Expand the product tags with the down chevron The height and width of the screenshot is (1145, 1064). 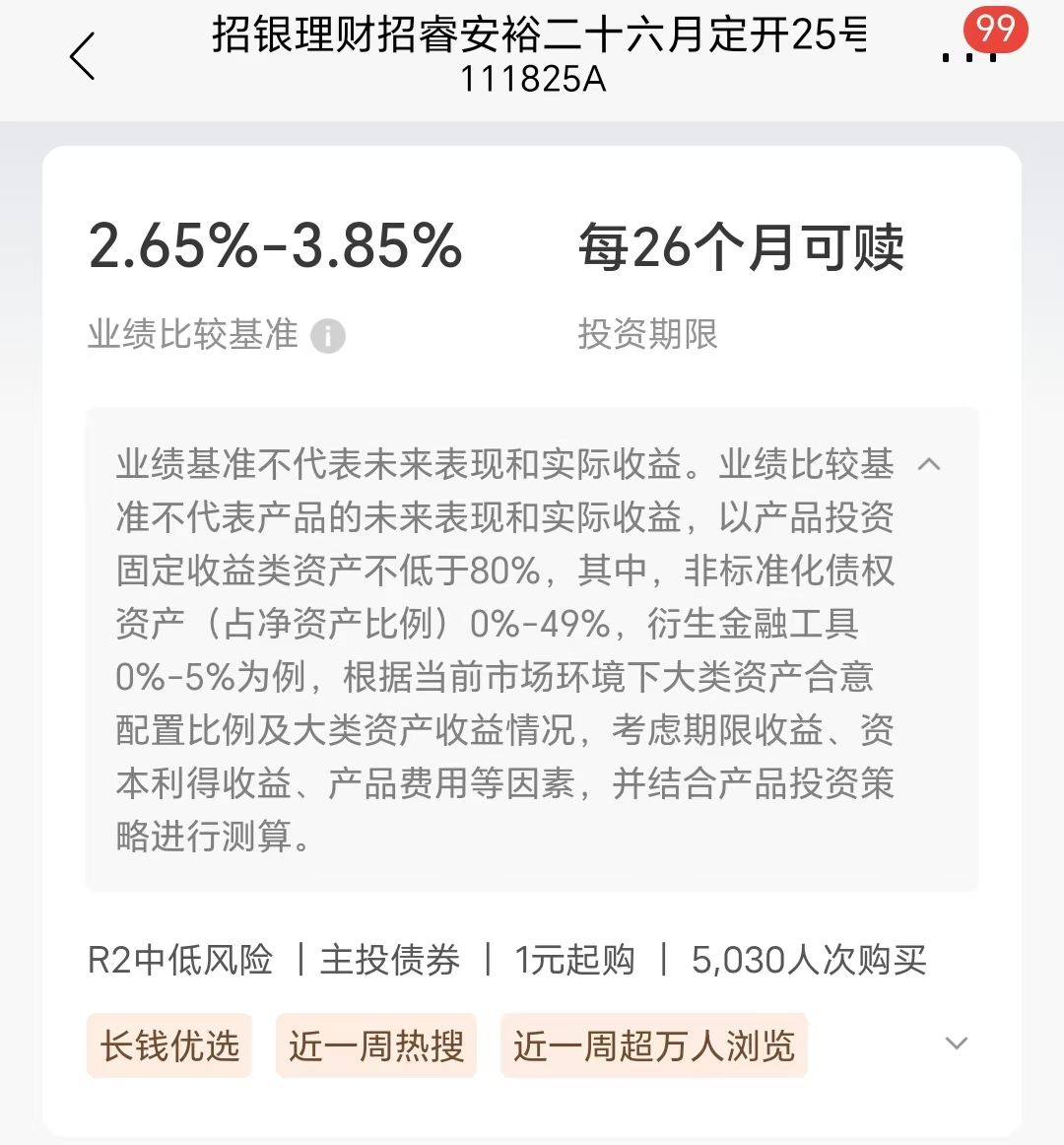tap(956, 1044)
